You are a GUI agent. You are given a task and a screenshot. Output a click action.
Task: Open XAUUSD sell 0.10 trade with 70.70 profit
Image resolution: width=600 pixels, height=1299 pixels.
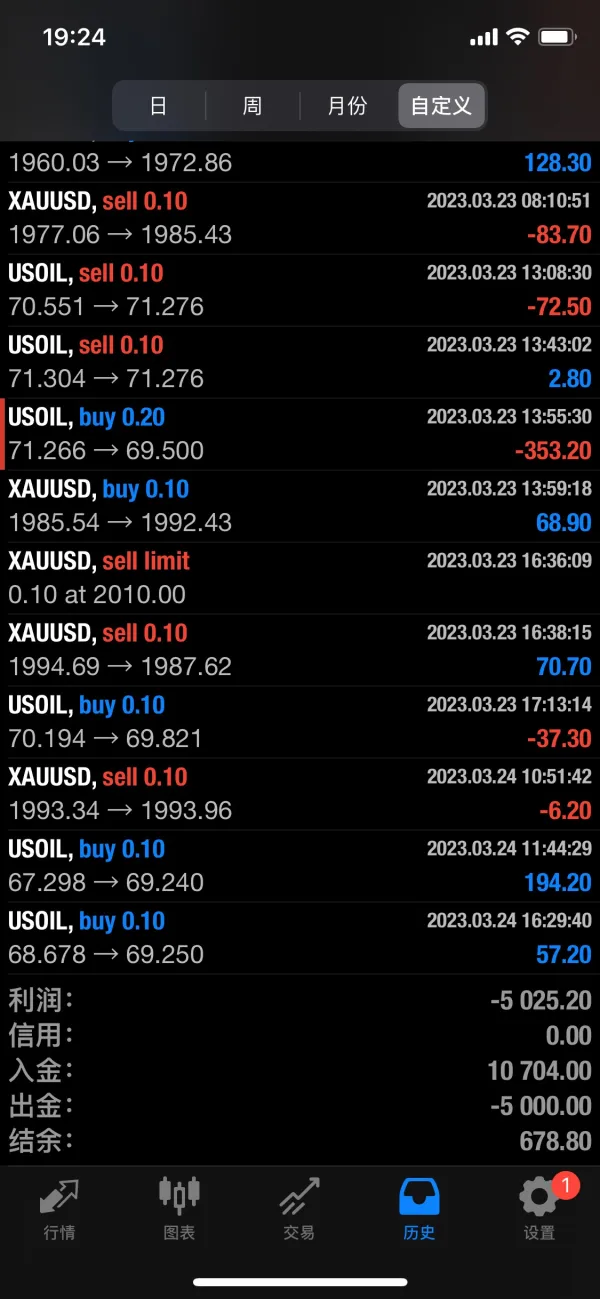click(x=300, y=650)
